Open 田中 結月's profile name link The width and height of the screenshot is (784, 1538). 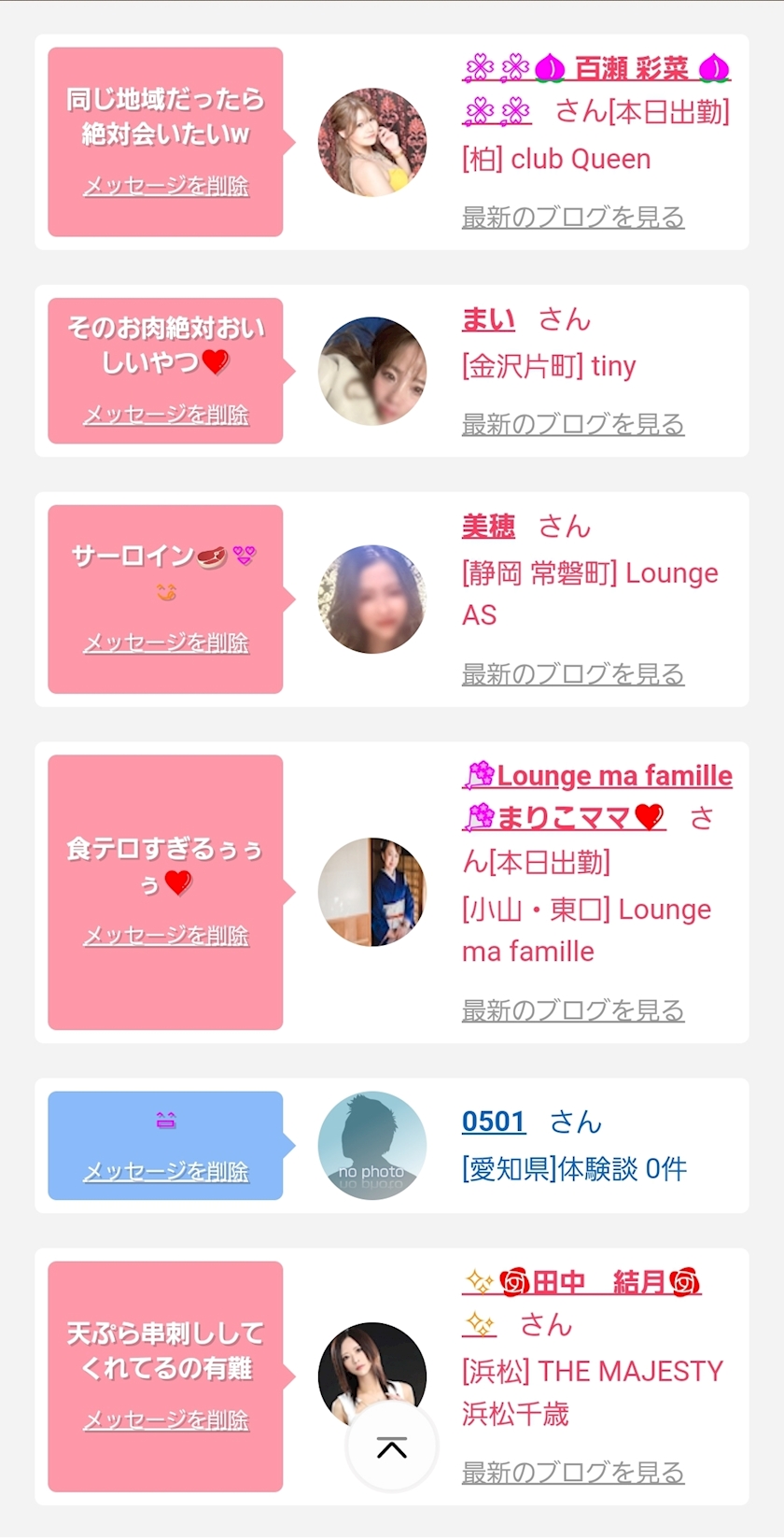[581, 1282]
